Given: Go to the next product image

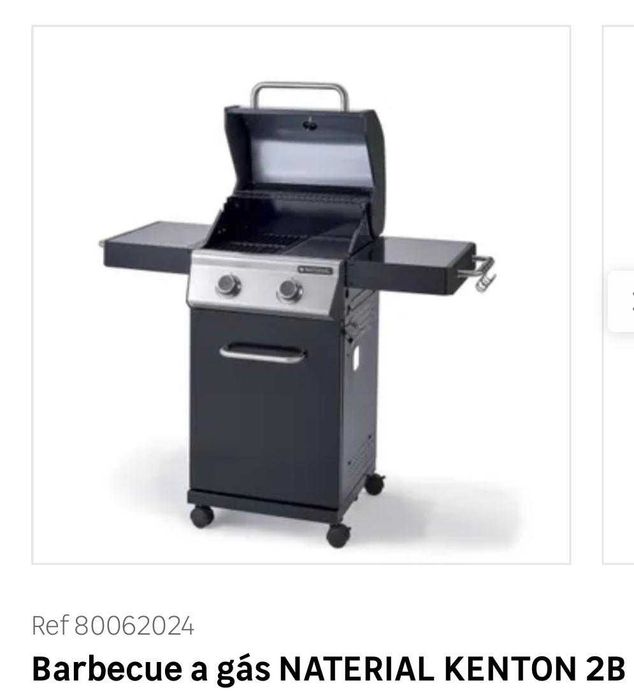Looking at the screenshot, I should tap(624, 298).
